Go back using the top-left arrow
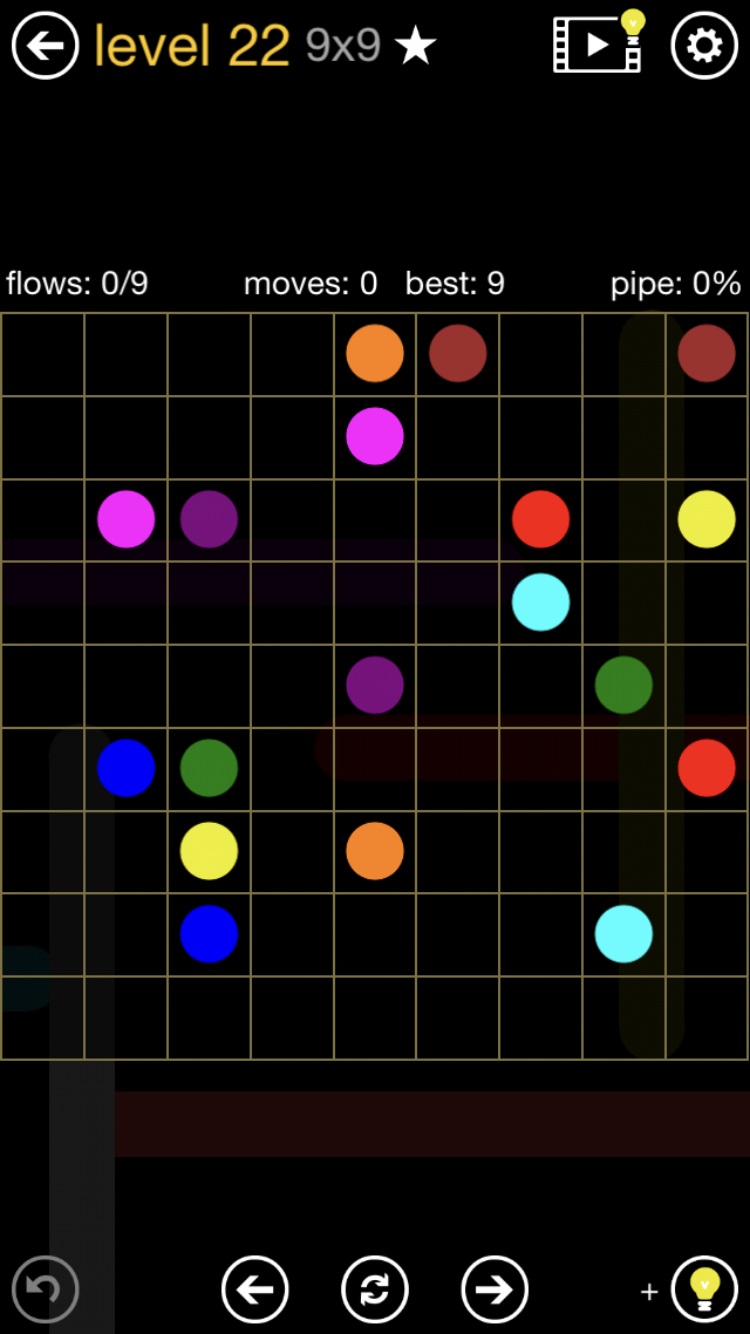The width and height of the screenshot is (750, 1334). tap(45, 45)
